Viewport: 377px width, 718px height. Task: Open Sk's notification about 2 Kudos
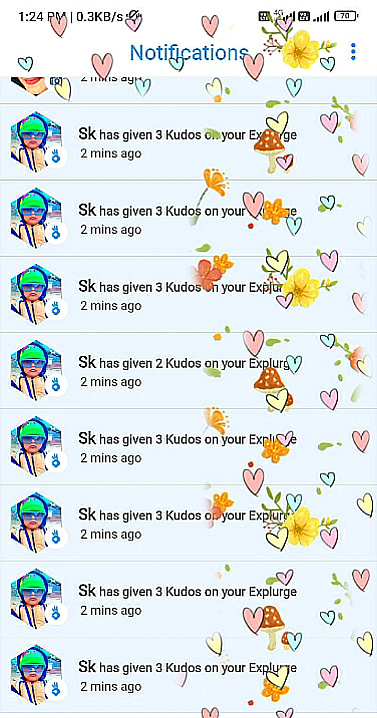coord(188,370)
